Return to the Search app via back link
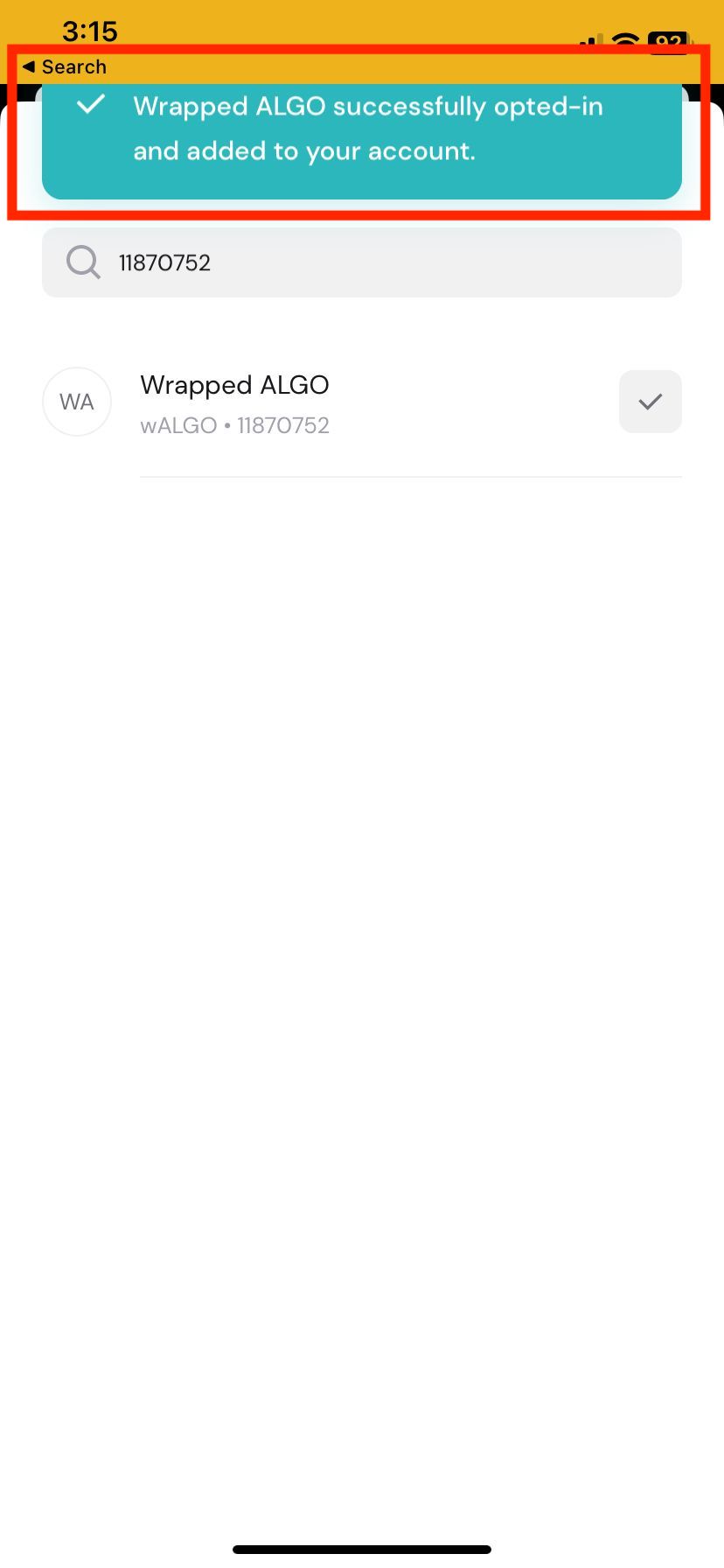The height and width of the screenshot is (1568, 724). [65, 67]
